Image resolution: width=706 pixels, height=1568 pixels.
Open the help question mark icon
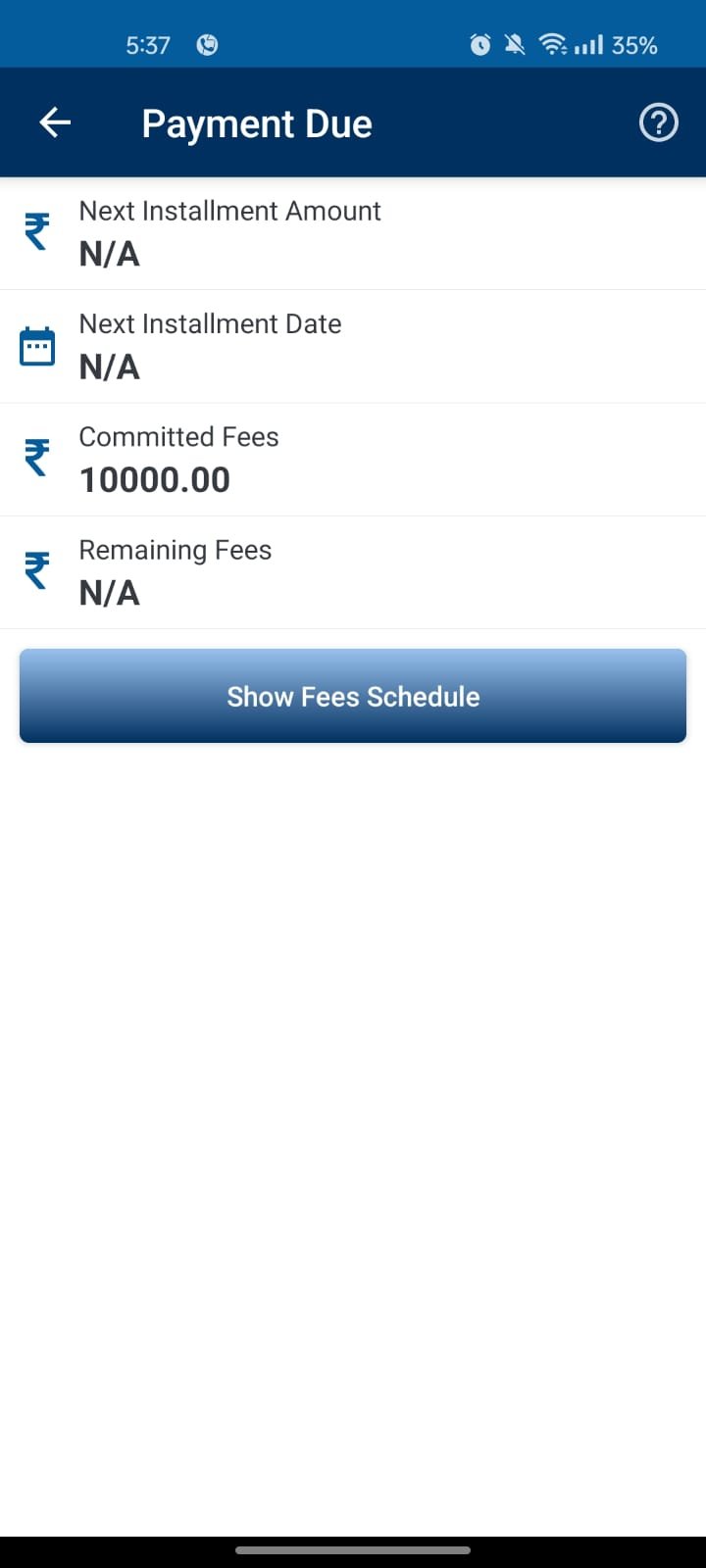(658, 123)
